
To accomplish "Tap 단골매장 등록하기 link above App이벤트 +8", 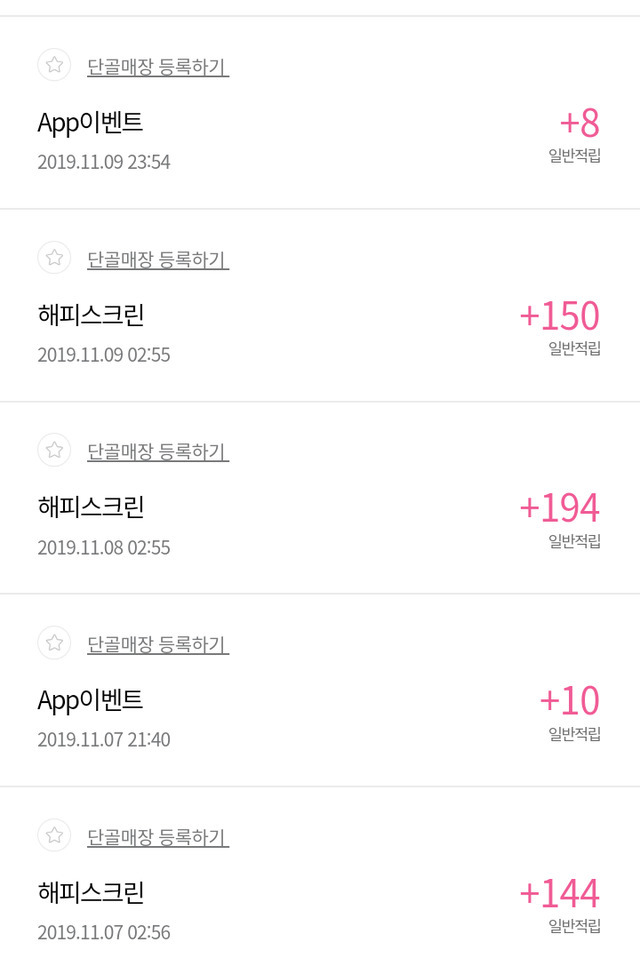I will [158, 68].
